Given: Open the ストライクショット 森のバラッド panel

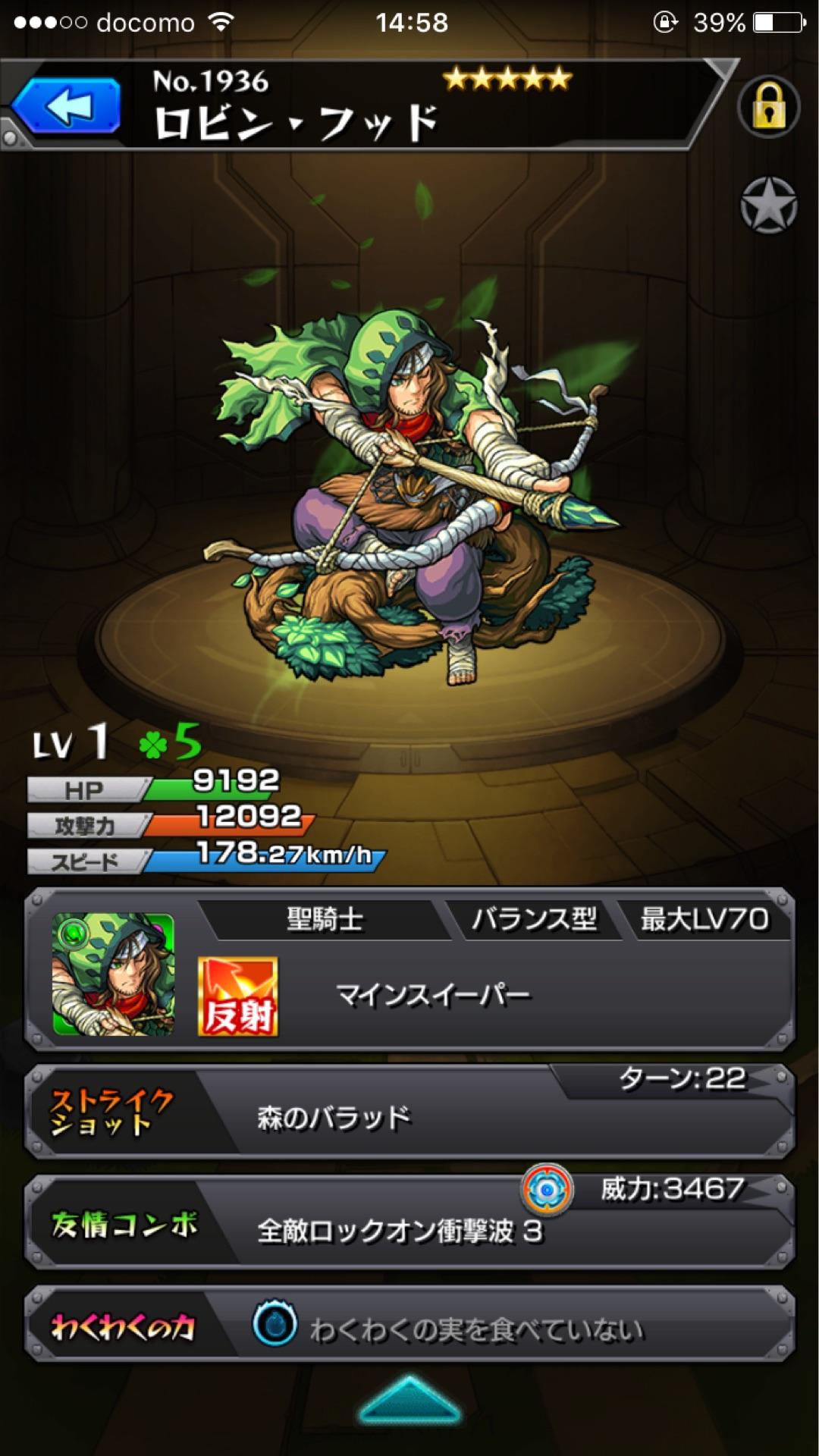Looking at the screenshot, I should coord(409,1112).
